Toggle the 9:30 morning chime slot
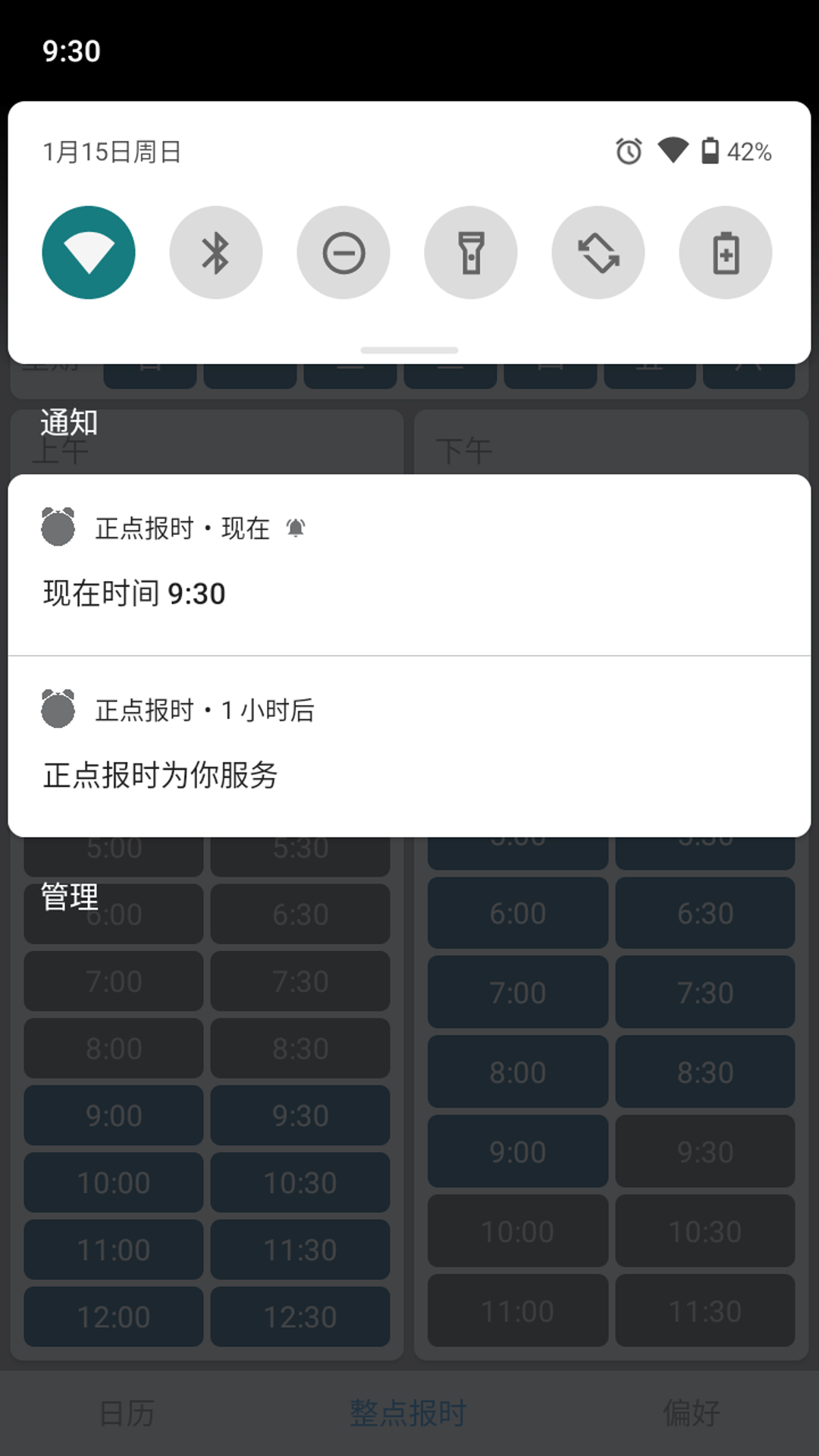The height and width of the screenshot is (1456, 819). point(300,1116)
